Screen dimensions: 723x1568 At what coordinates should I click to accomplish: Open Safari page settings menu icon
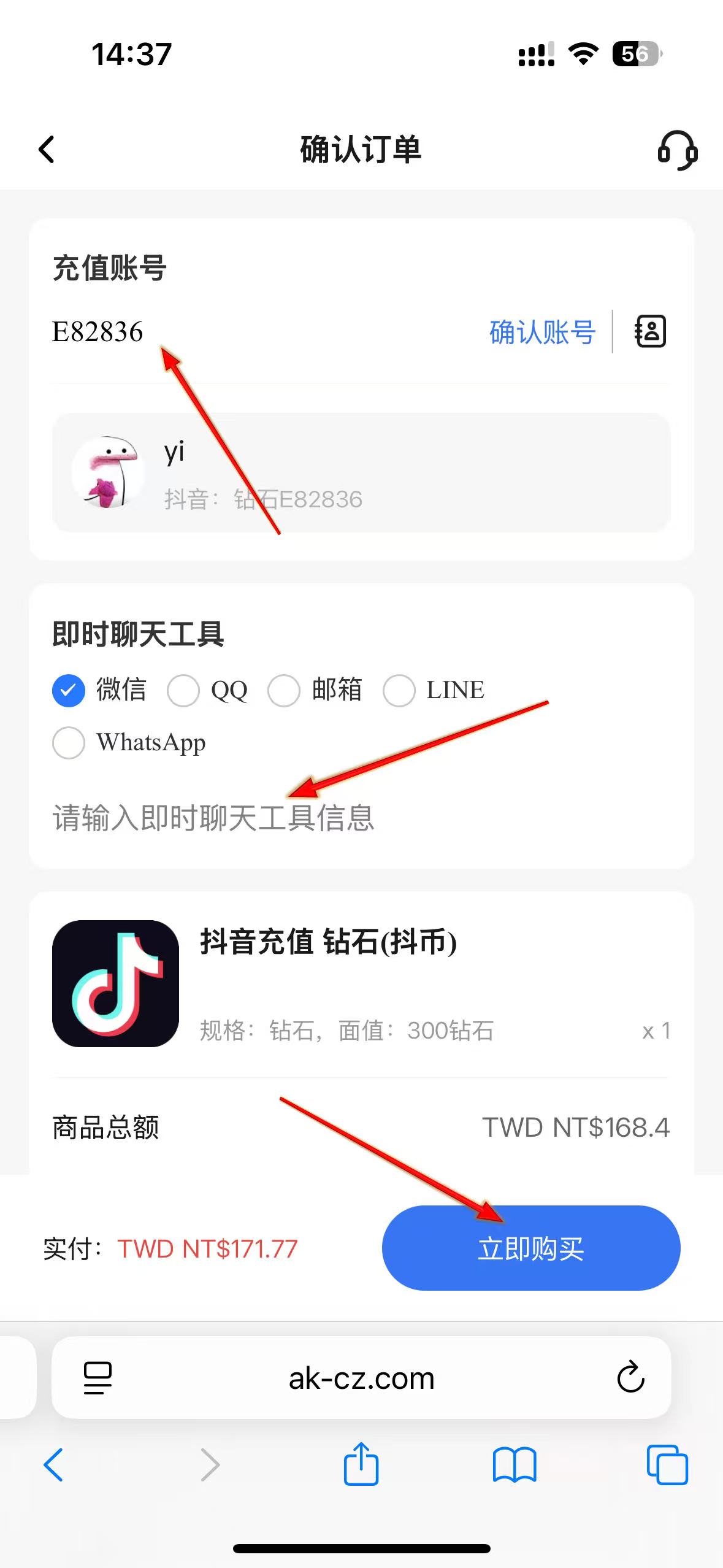pyautogui.click(x=98, y=1378)
